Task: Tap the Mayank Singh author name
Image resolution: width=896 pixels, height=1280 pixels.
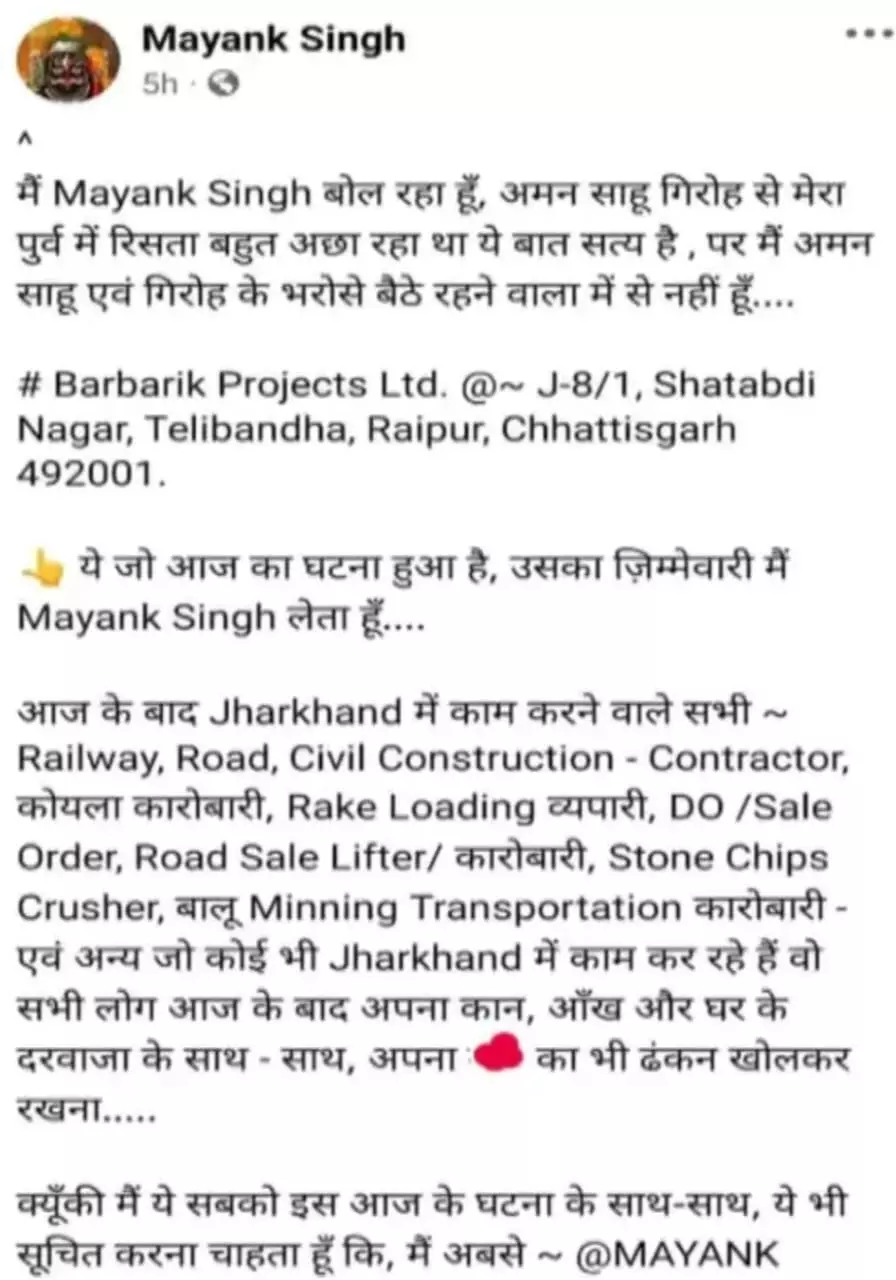Action: [273, 39]
